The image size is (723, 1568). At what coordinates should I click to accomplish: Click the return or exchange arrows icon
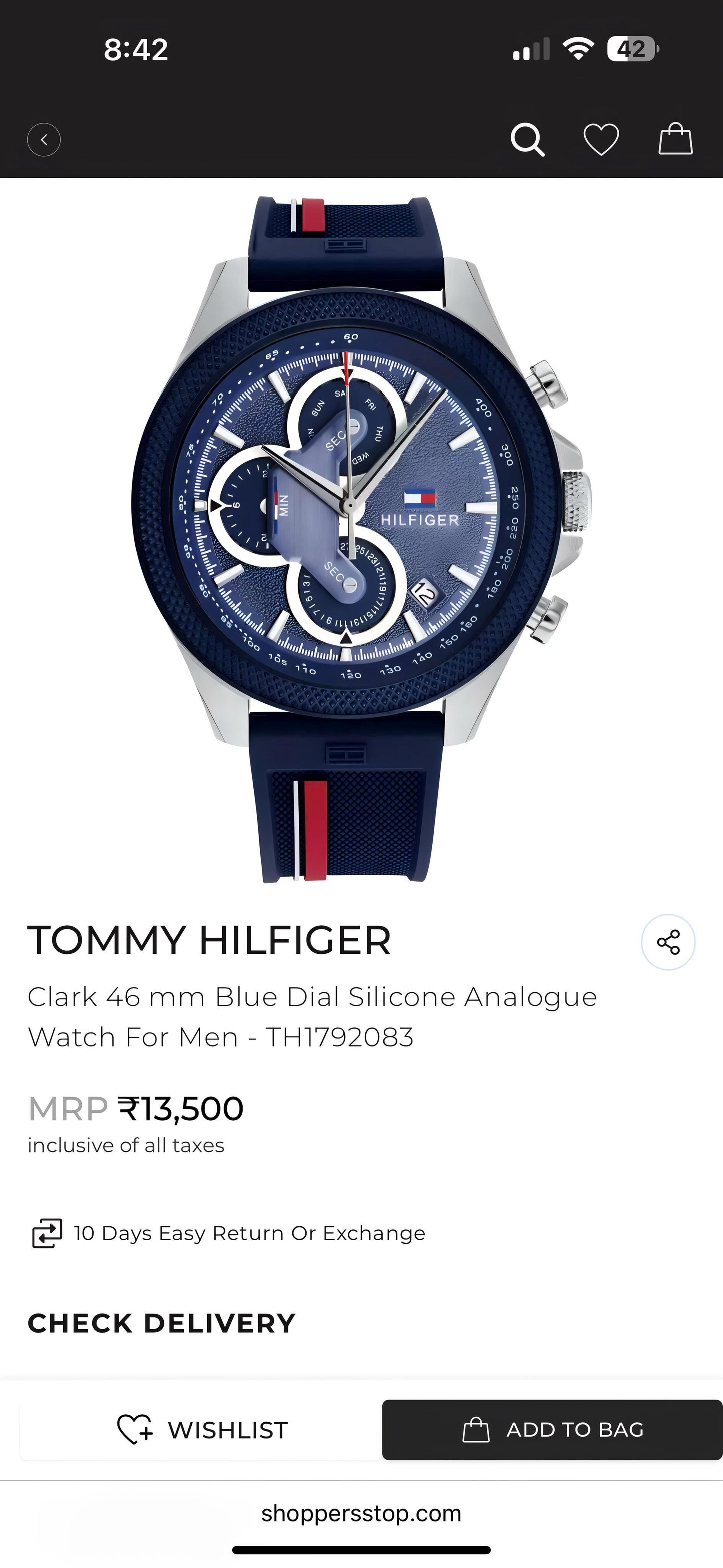tap(47, 1233)
